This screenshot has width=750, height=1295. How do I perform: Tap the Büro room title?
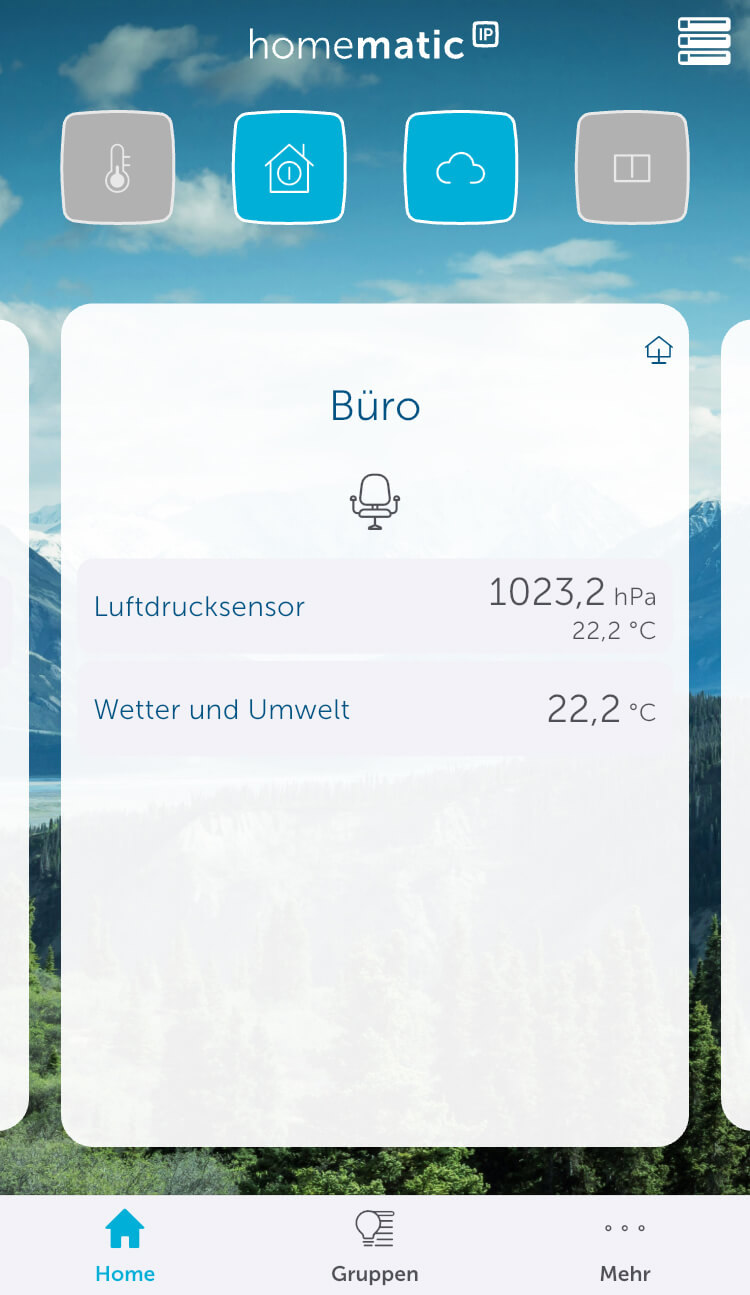tap(376, 406)
